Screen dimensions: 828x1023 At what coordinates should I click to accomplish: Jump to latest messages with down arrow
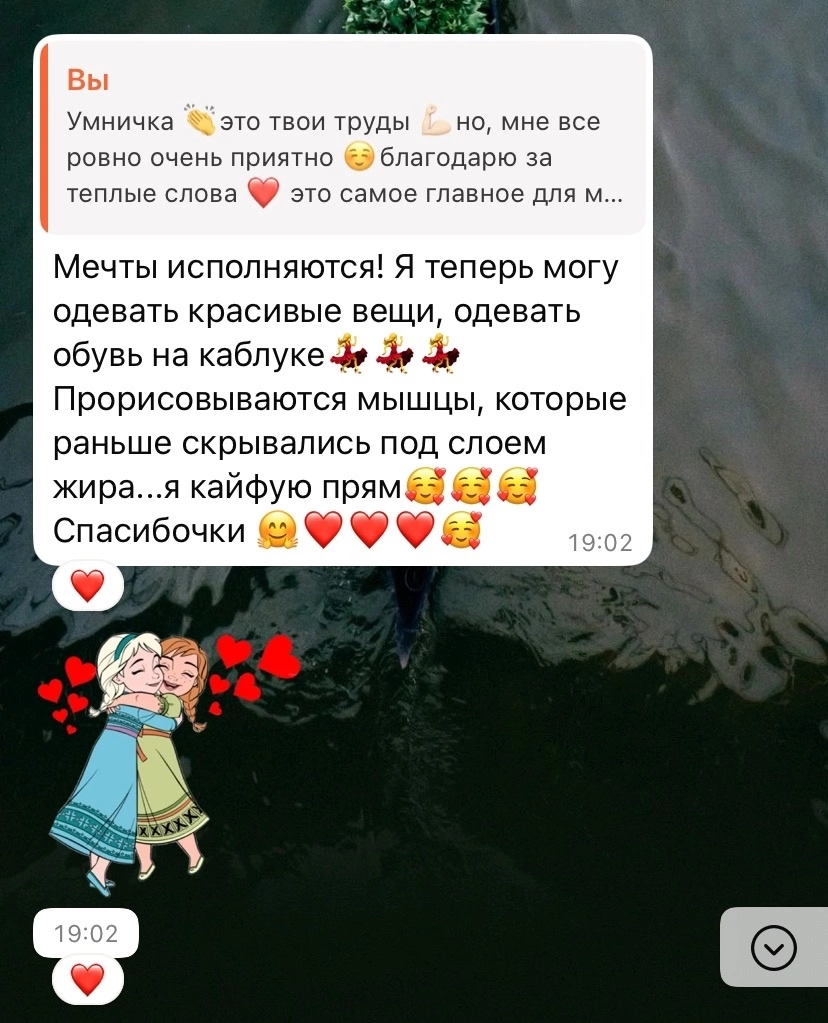point(773,947)
